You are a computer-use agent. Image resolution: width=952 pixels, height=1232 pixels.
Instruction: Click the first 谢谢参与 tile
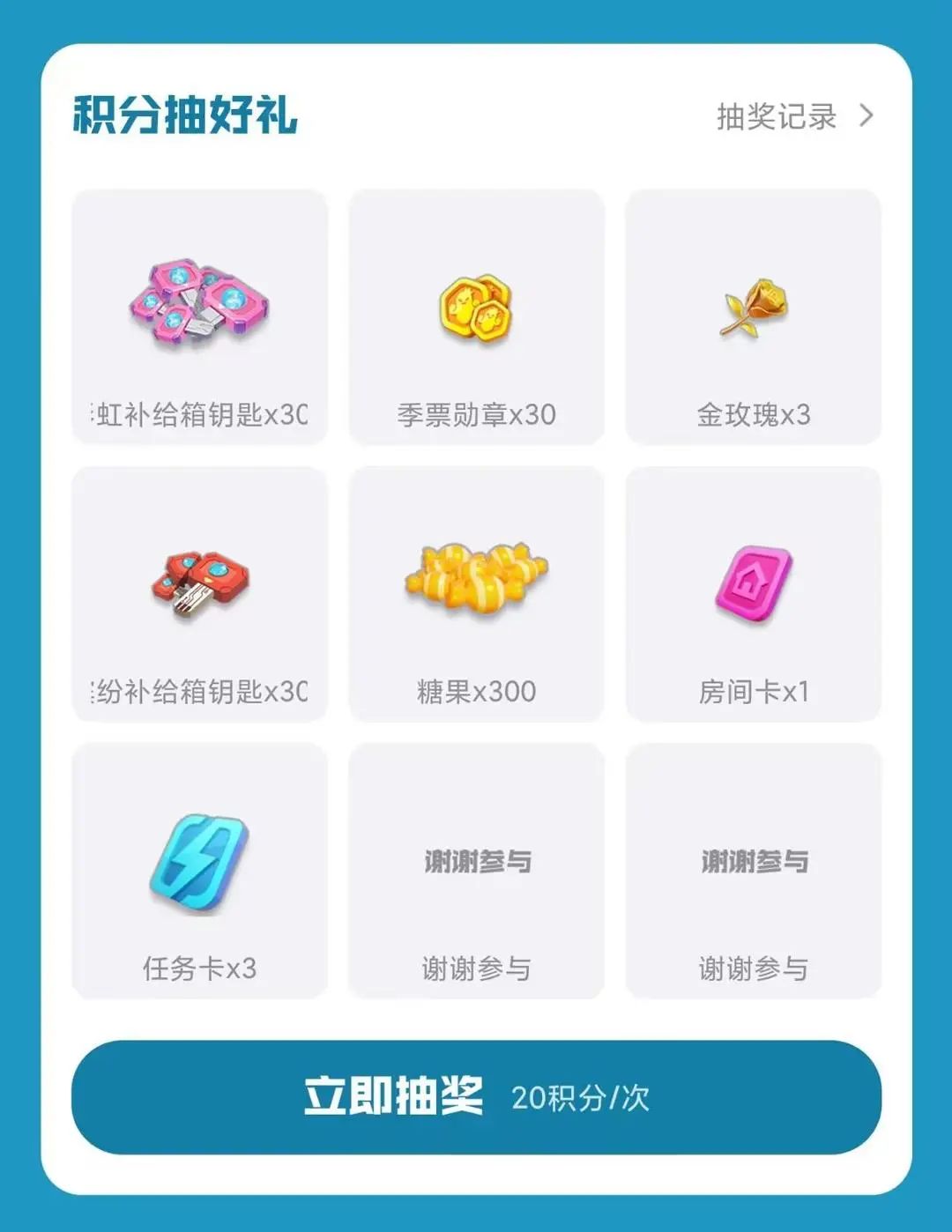coord(476,868)
